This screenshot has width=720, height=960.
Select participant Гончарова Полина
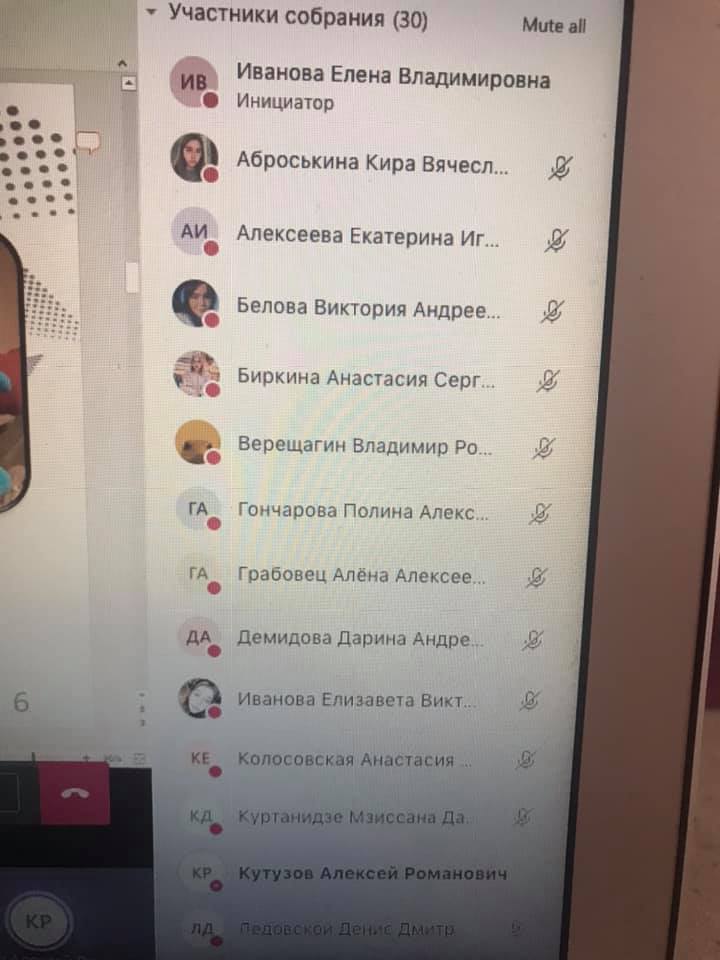[x=363, y=513]
